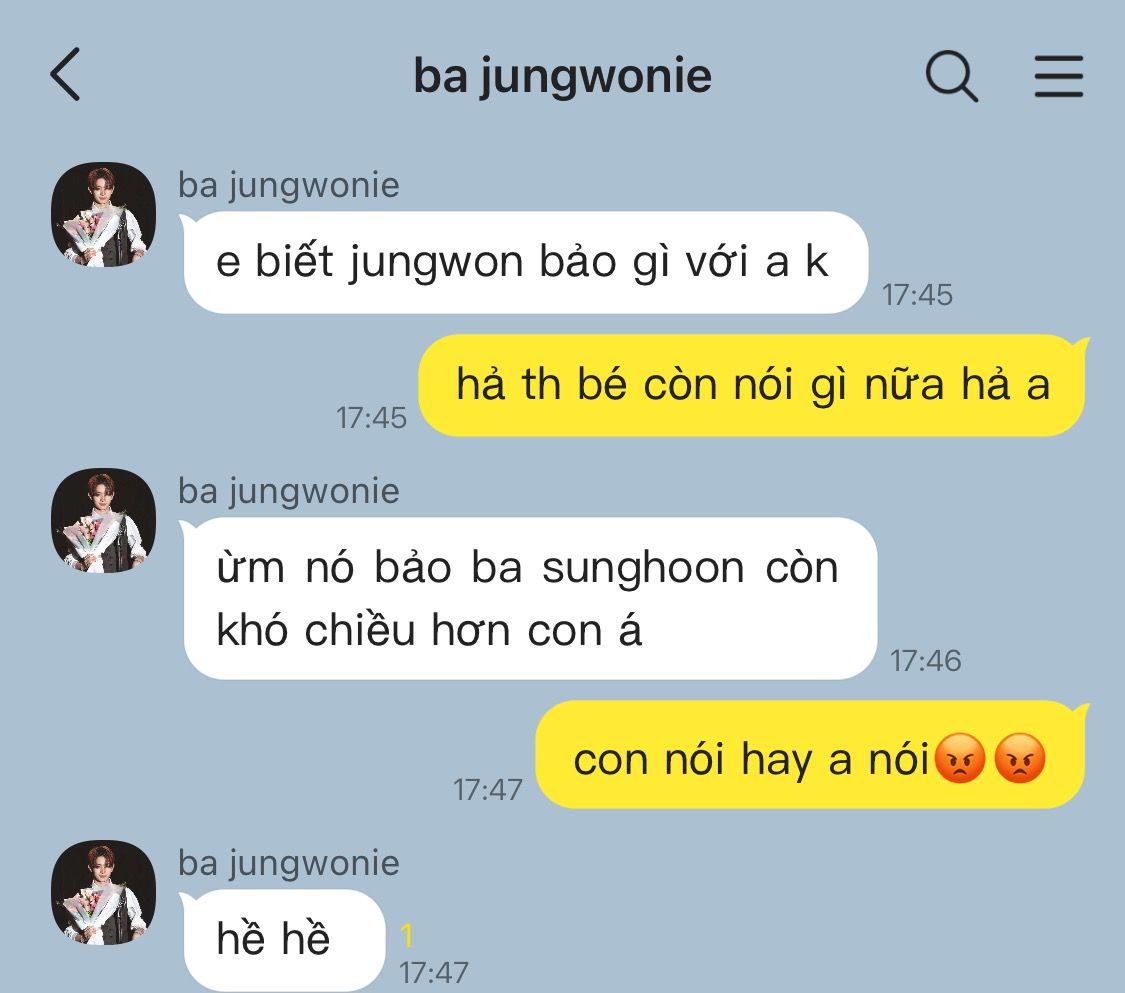Open ba jungwonie's avatar beside "e biết jungwon" message
This screenshot has width=1125, height=993.
[103, 215]
